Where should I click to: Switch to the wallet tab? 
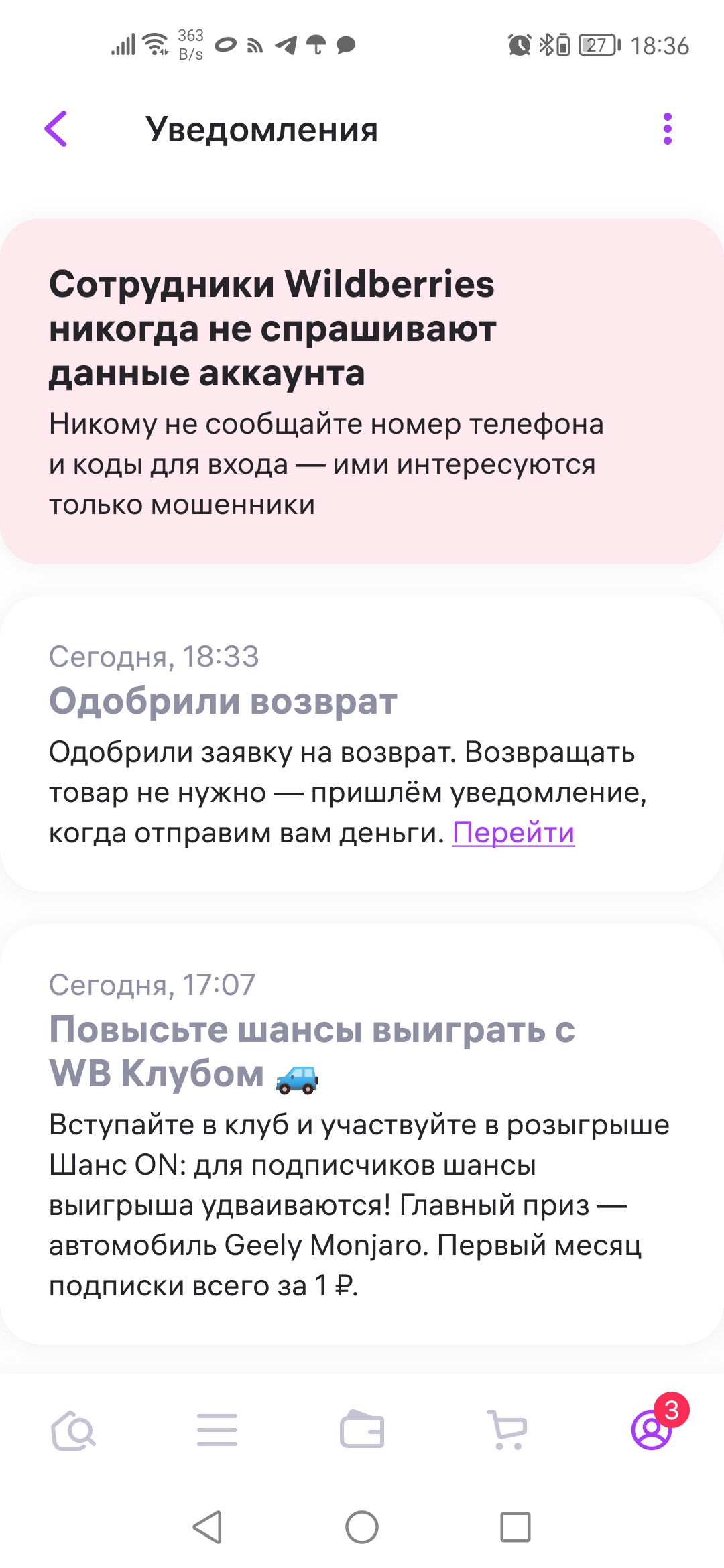(362, 1431)
